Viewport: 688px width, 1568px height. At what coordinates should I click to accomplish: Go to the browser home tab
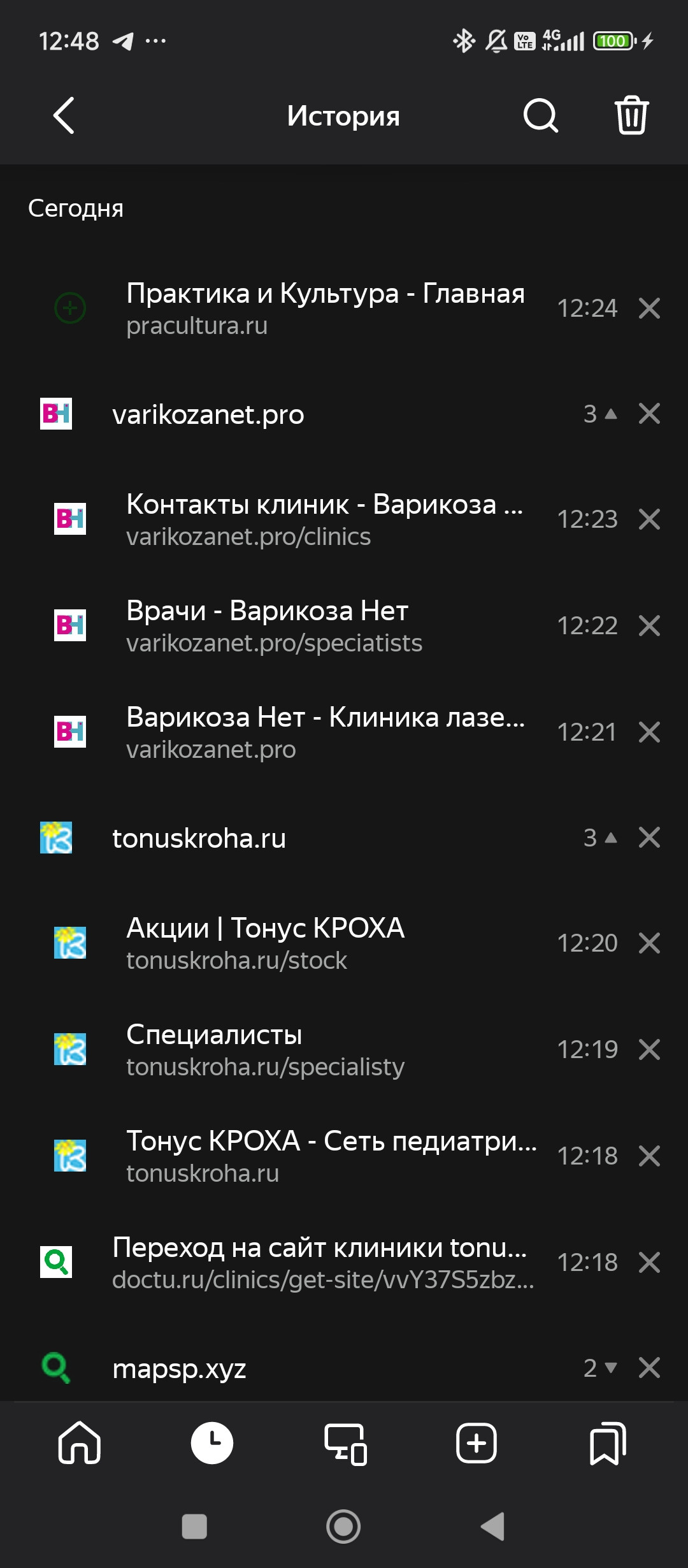(x=80, y=1443)
